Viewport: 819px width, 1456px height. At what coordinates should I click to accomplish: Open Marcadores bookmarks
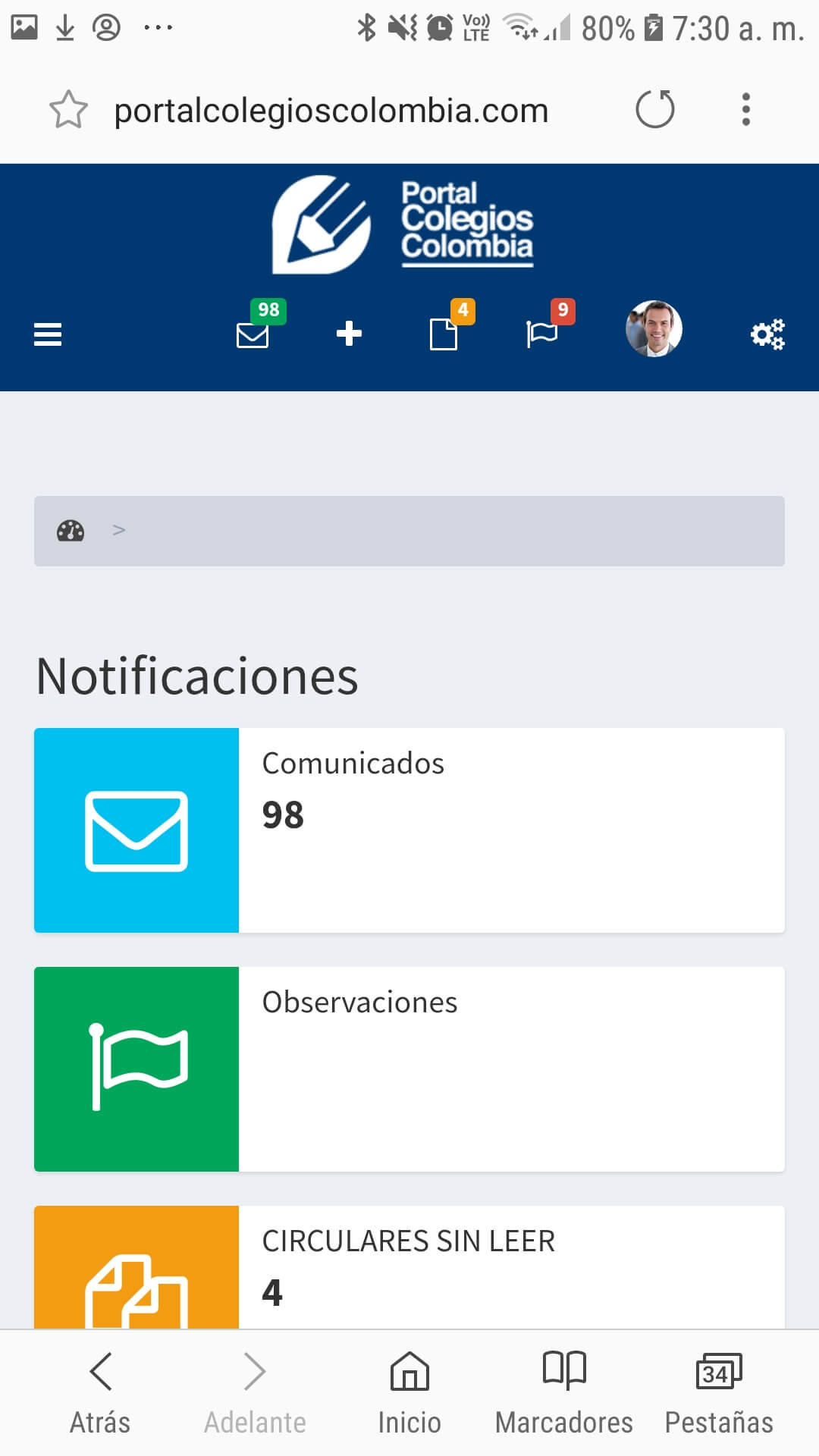564,1394
